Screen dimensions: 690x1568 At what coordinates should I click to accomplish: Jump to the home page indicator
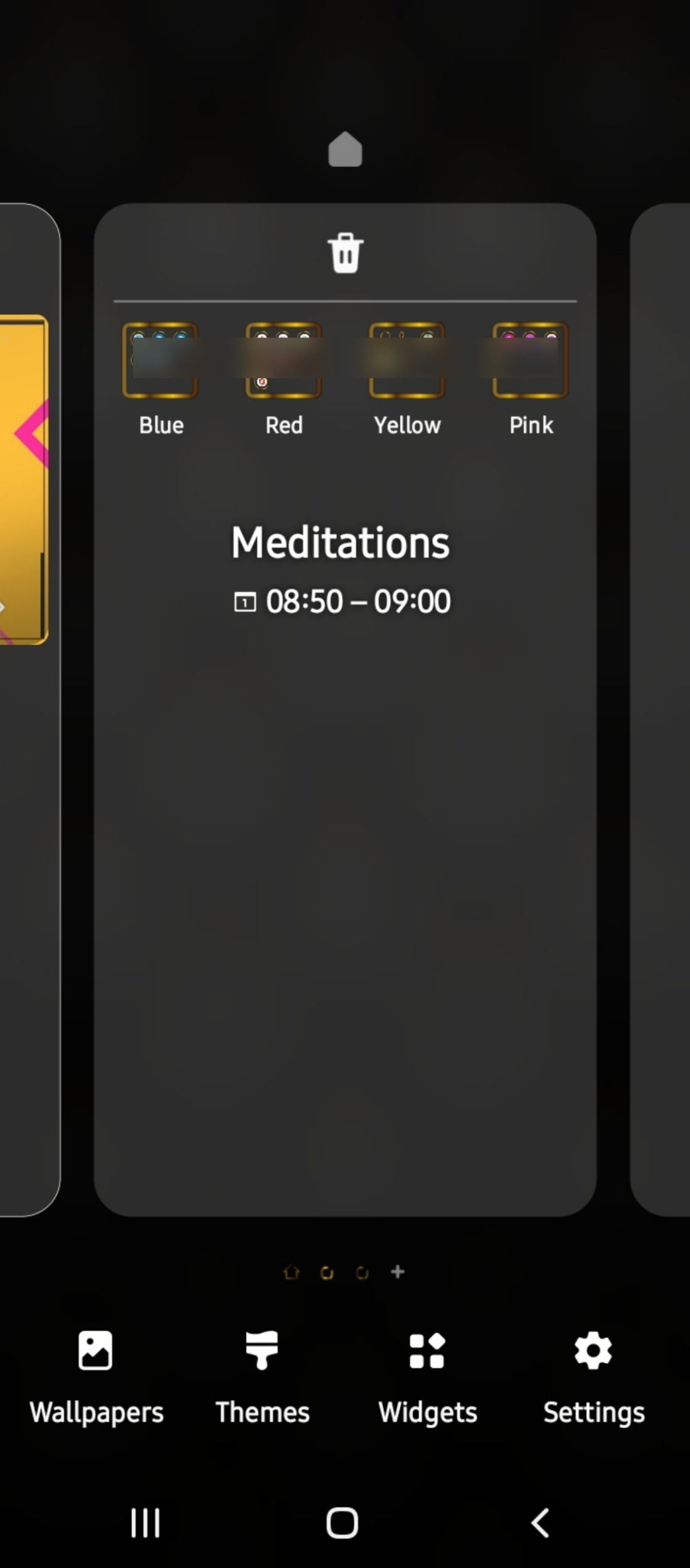coord(292,1271)
